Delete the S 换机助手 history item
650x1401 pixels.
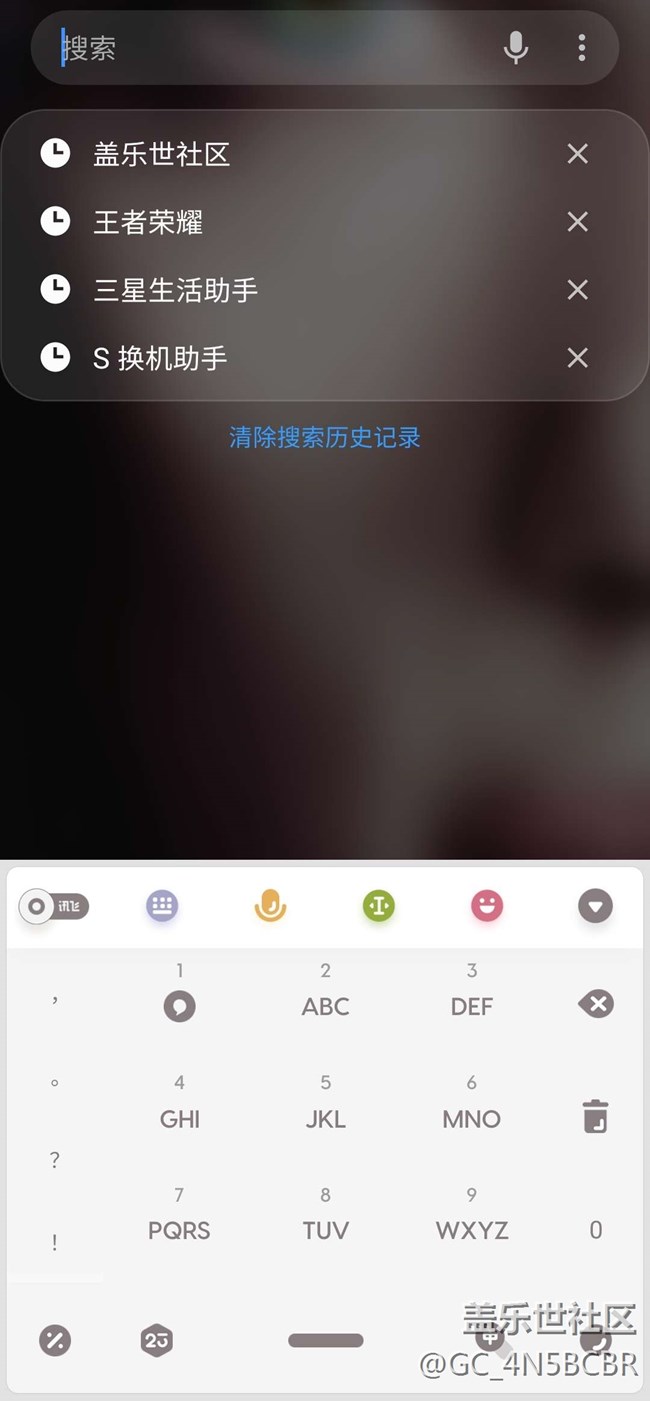point(577,358)
